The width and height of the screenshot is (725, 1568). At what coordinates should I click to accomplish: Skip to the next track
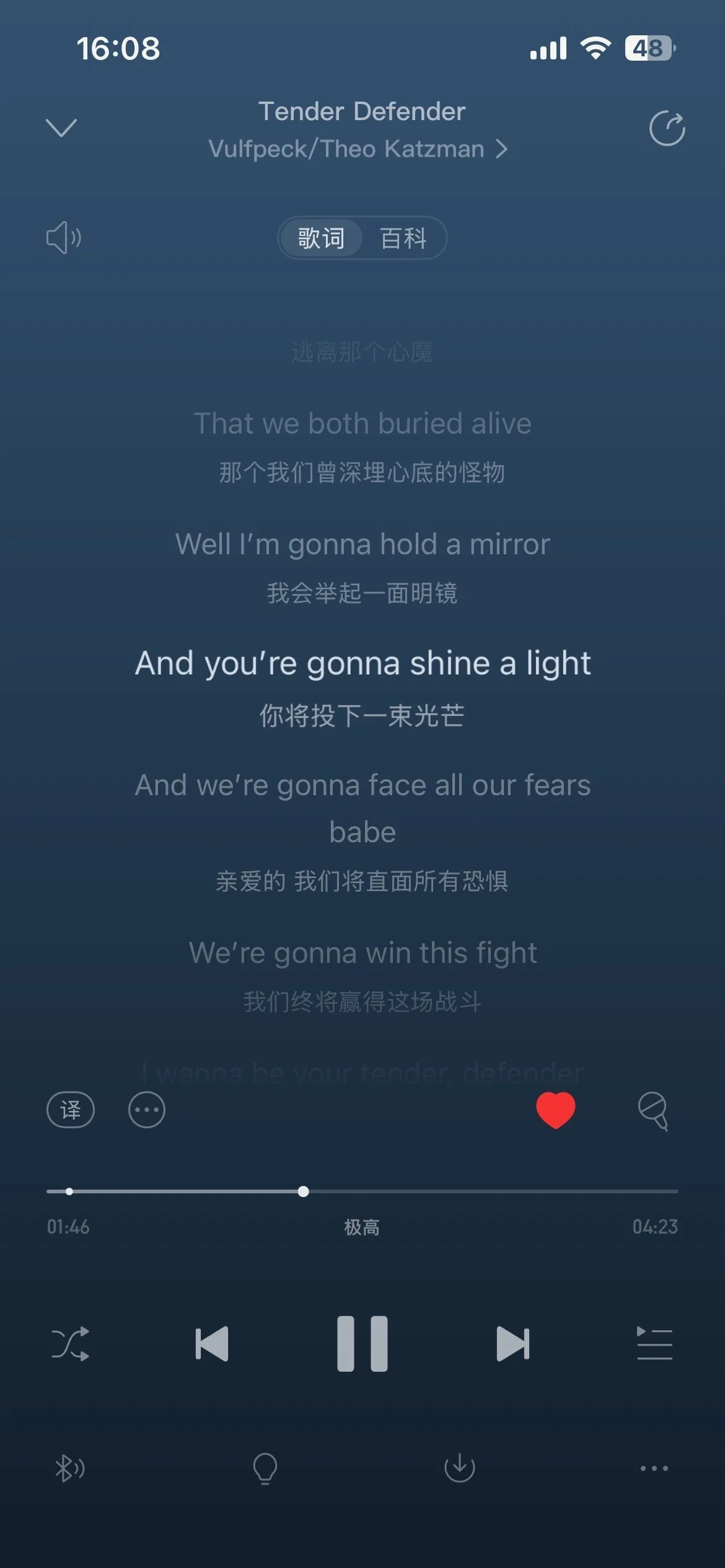coord(513,1343)
